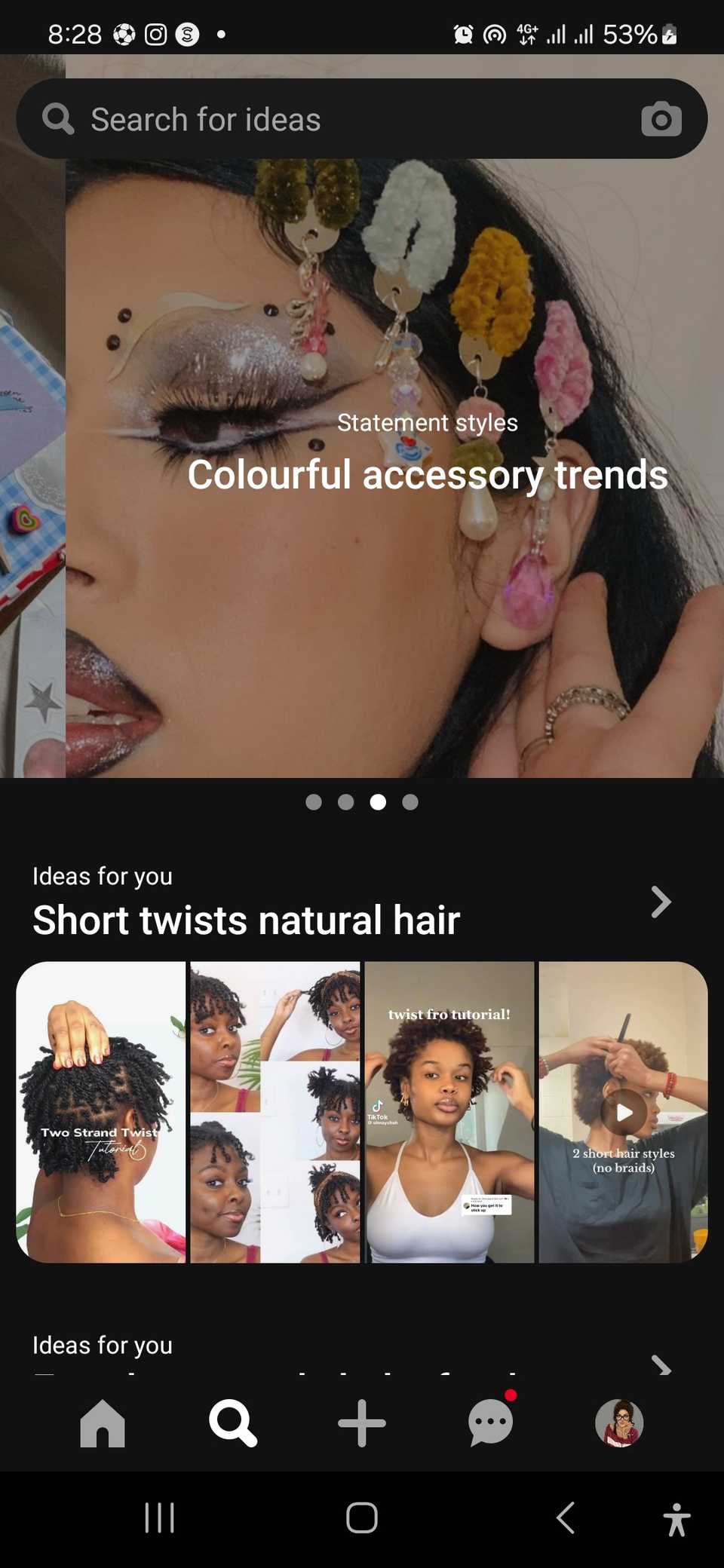The height and width of the screenshot is (1568, 724).
Task: Select the first carousel indicator dot
Action: coord(313,802)
